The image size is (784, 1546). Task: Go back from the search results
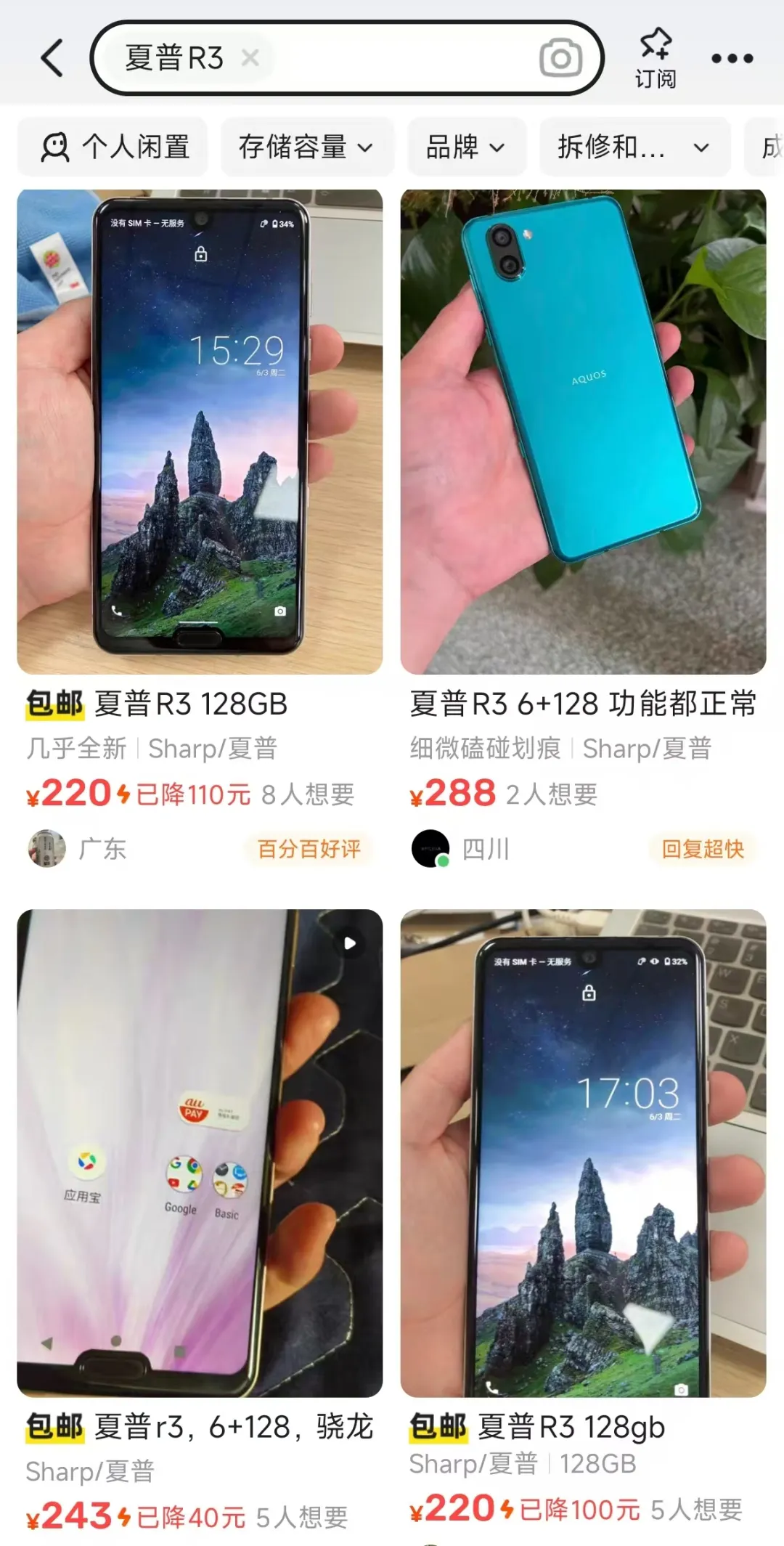[52, 58]
